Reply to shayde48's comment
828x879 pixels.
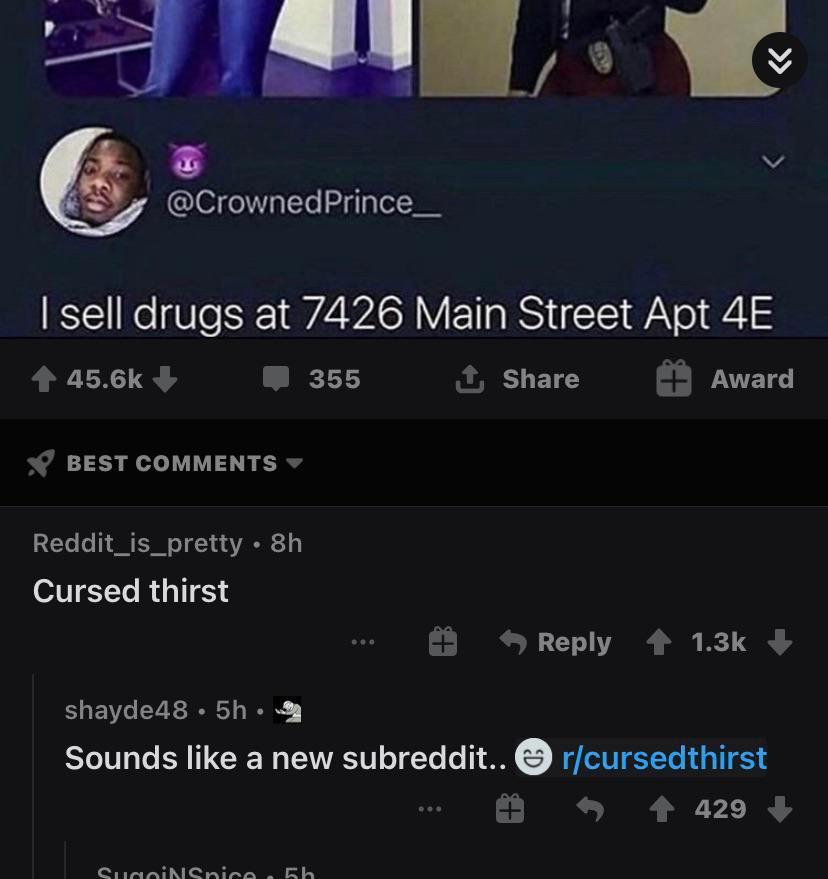coord(591,808)
